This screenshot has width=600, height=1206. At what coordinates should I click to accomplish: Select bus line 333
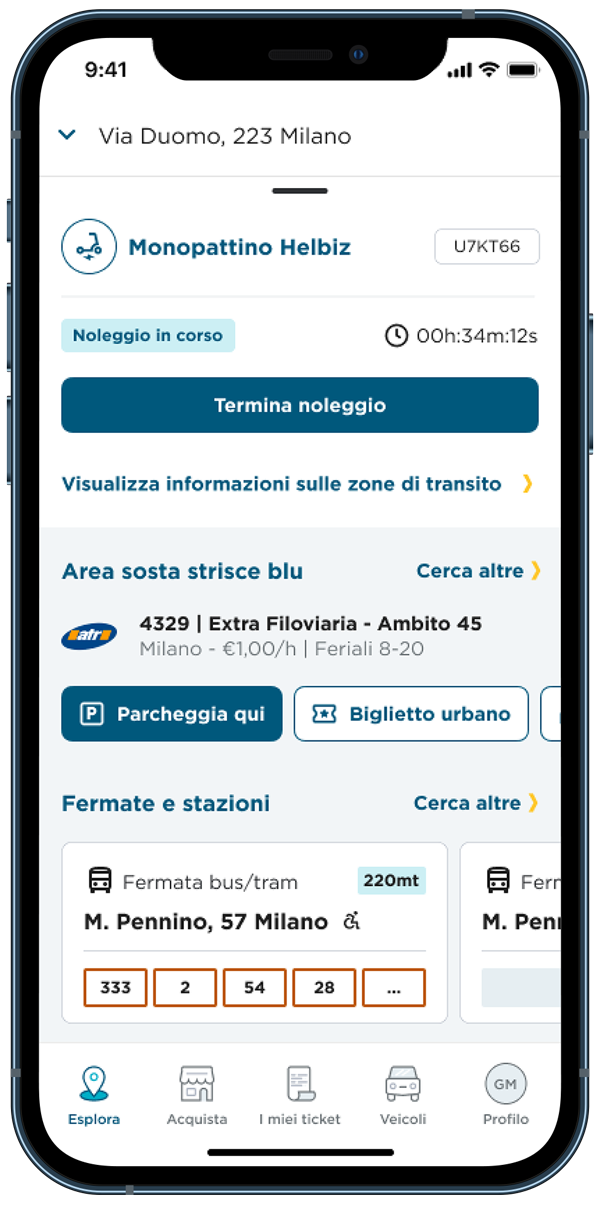point(116,987)
